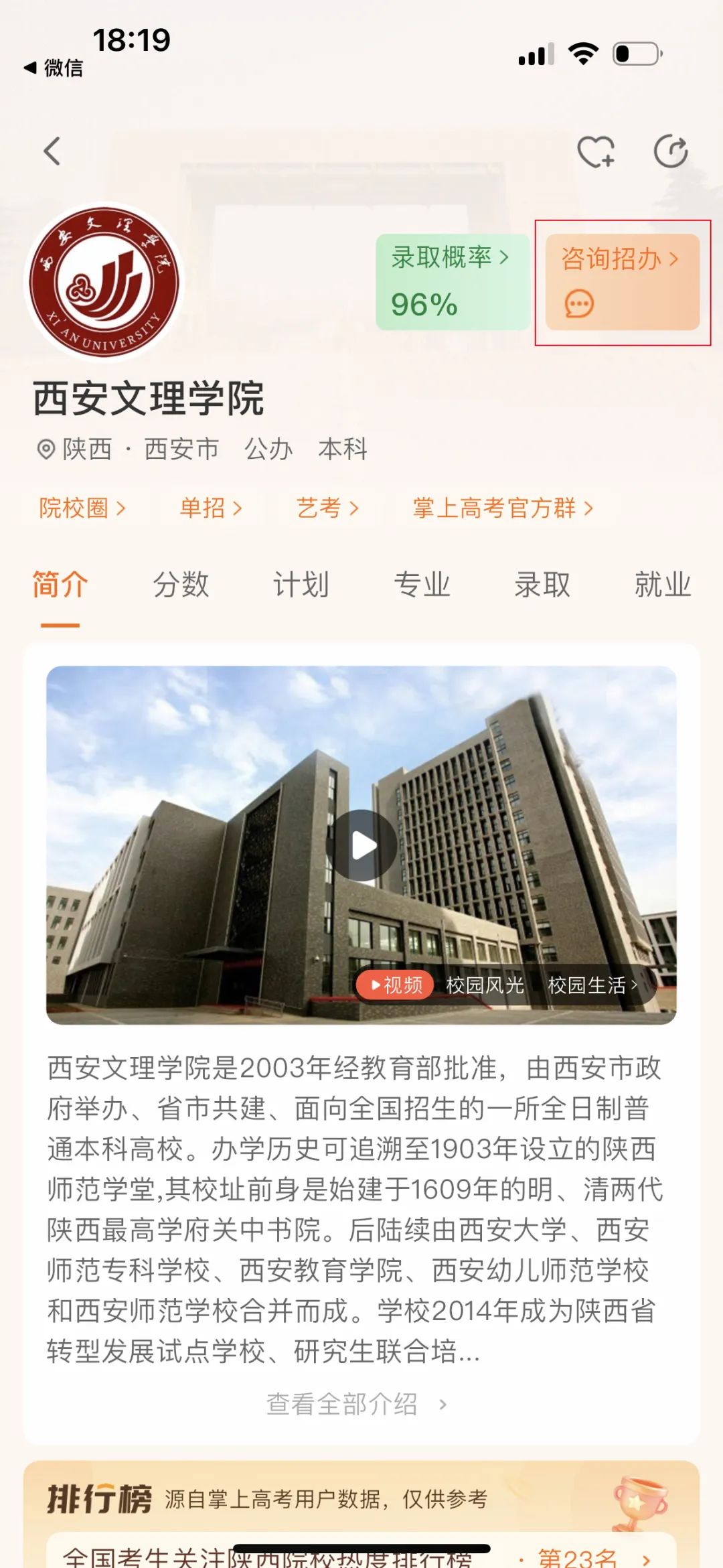
Task: Open 录取概率 96% details
Action: click(452, 281)
